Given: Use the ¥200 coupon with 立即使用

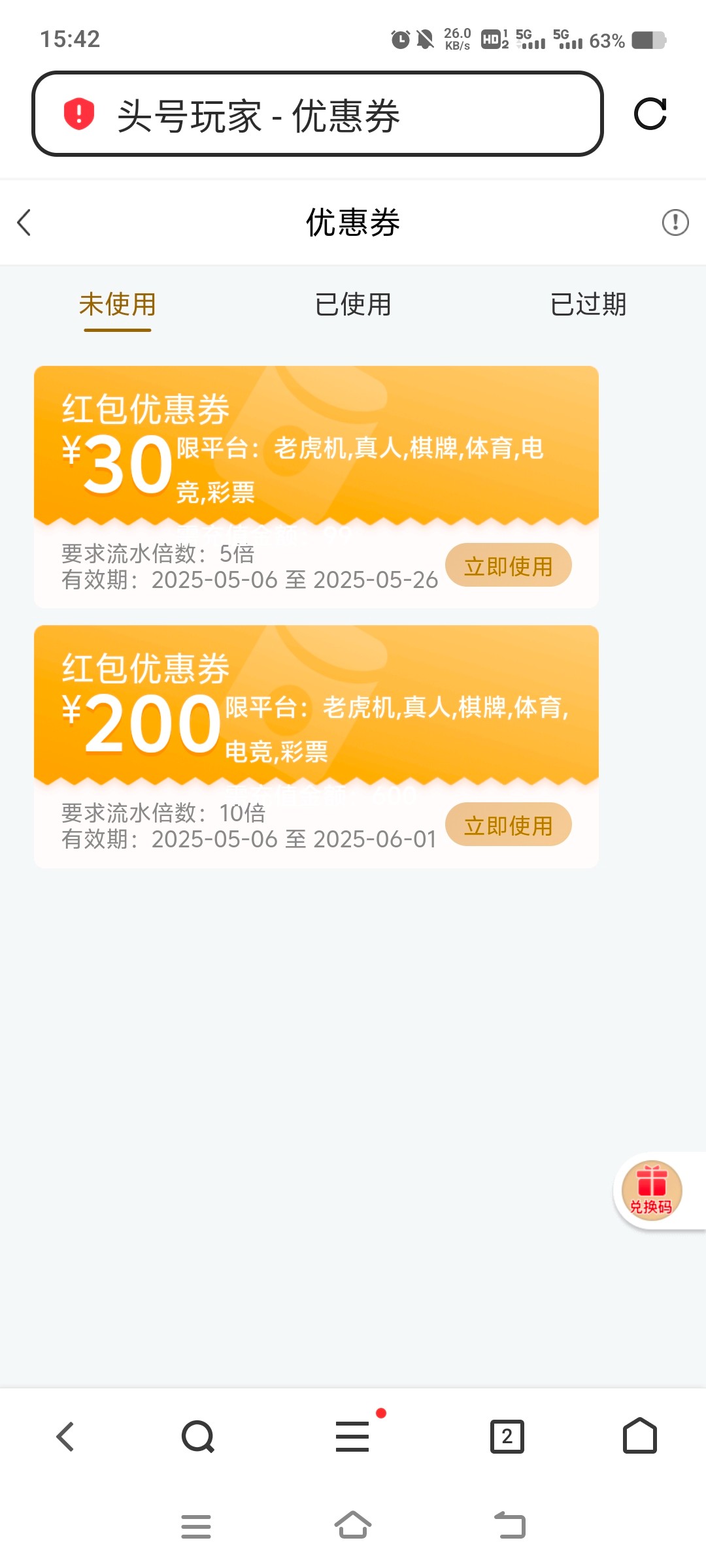Looking at the screenshot, I should (509, 825).
